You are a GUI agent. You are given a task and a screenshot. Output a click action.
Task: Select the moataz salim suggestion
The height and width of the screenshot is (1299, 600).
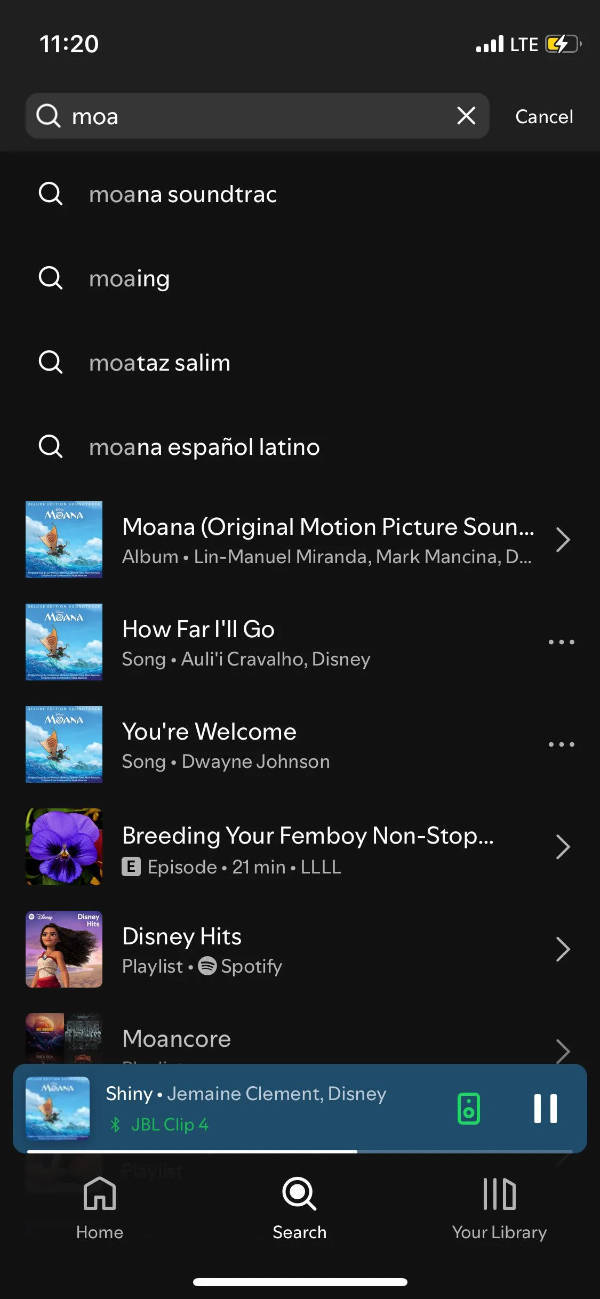coord(159,362)
